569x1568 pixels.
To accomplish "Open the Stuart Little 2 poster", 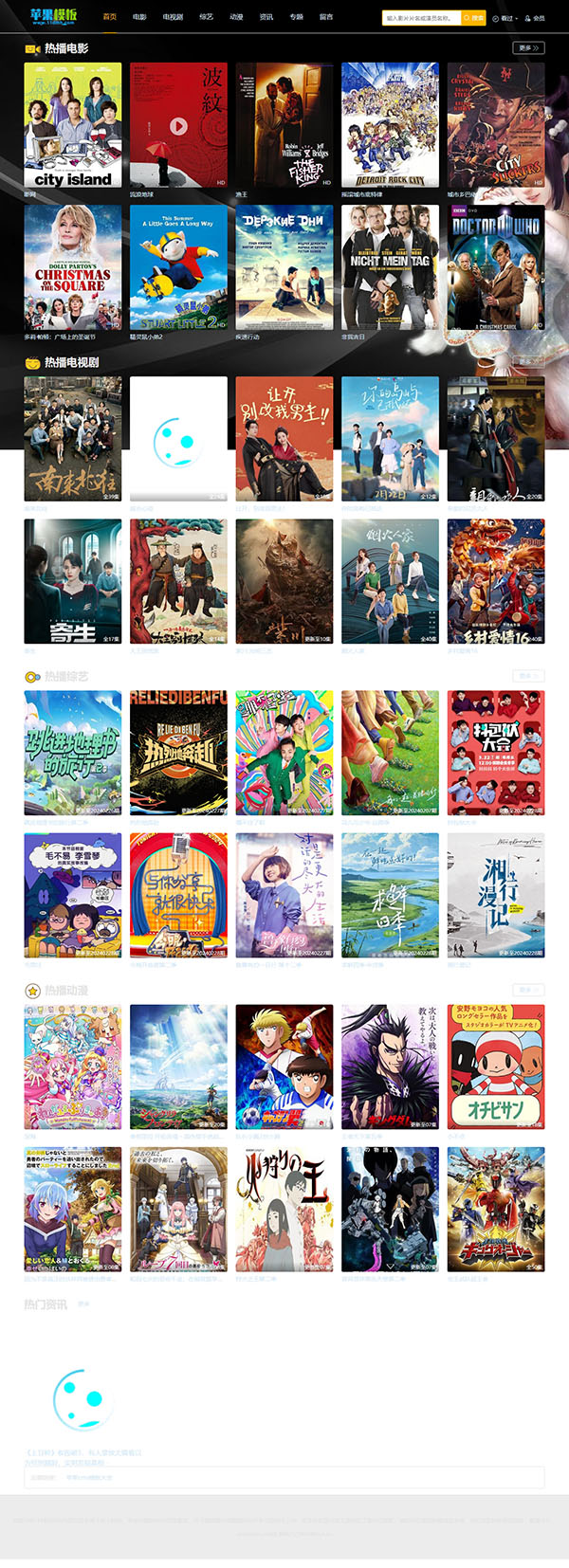I will pos(178,267).
